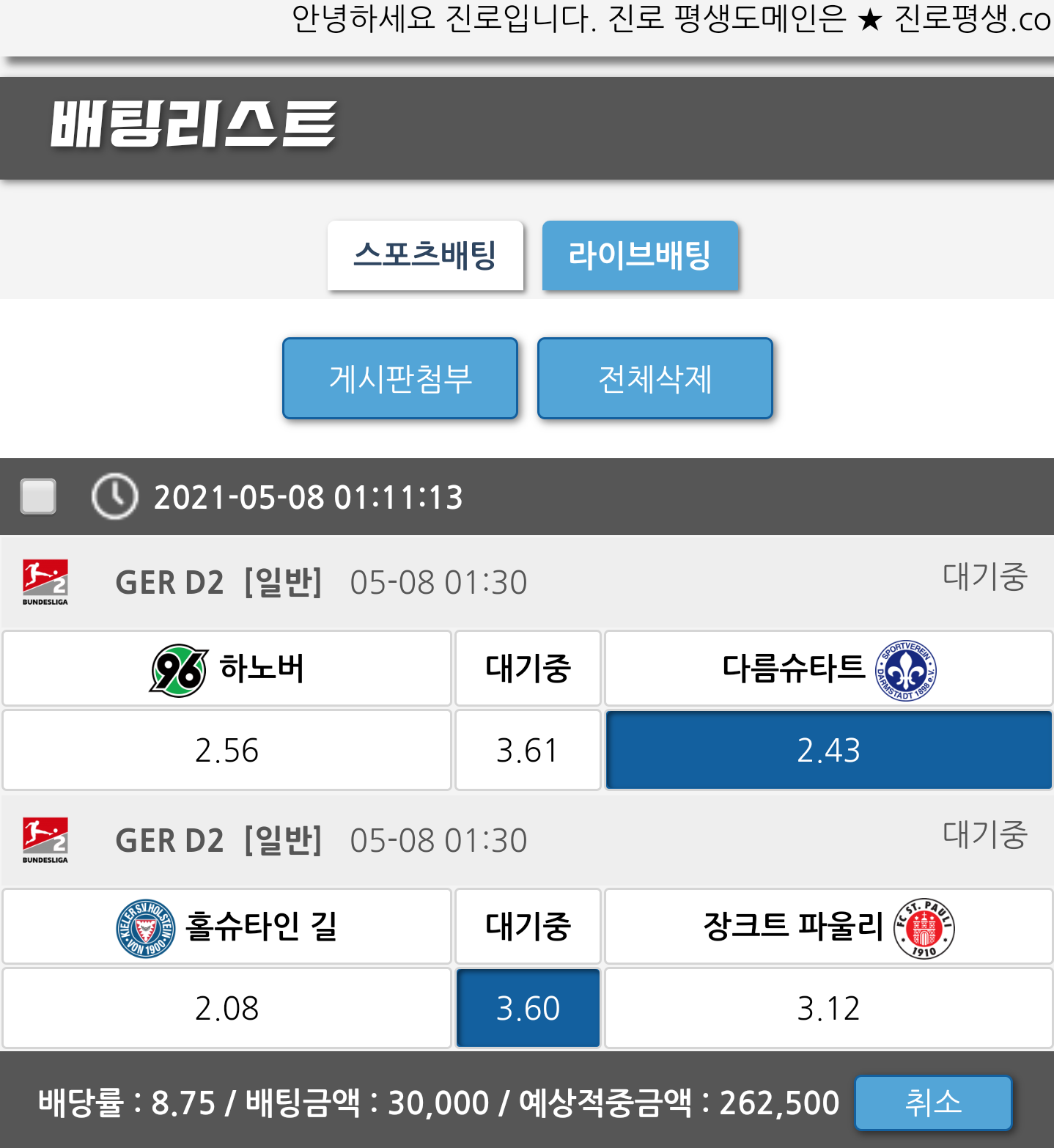
Task: Tap the 게시판첨부 button
Action: [400, 378]
